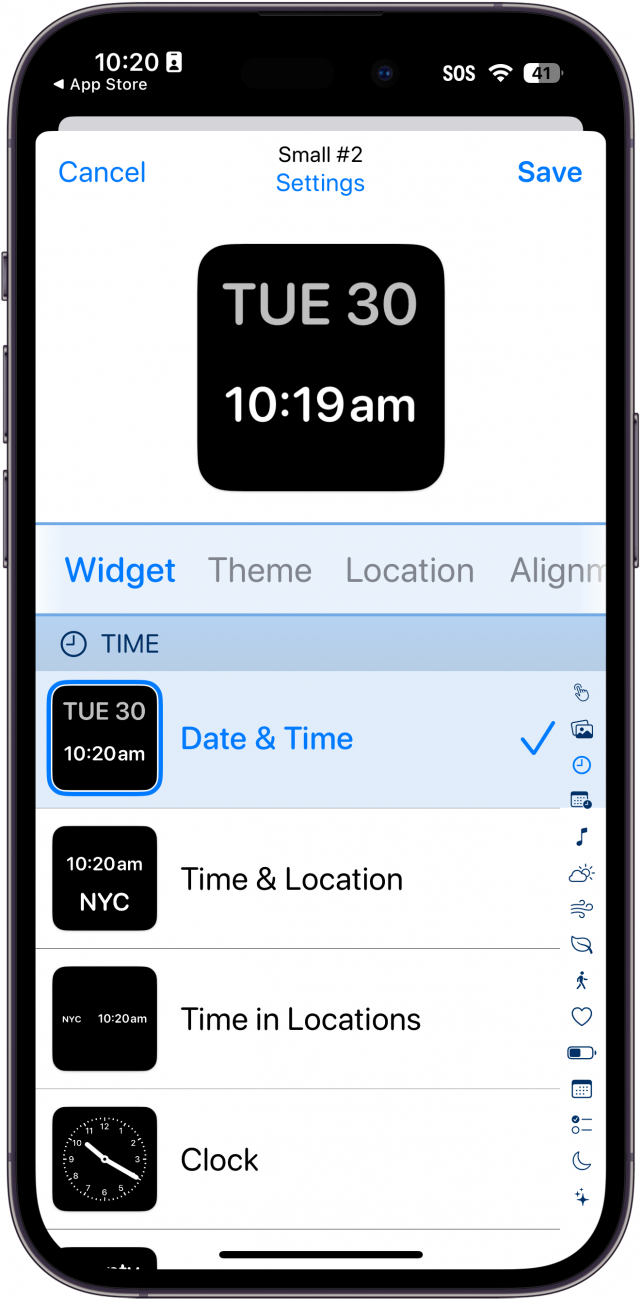Jump to the music section via note icon
The width and height of the screenshot is (642, 1301).
(582, 836)
